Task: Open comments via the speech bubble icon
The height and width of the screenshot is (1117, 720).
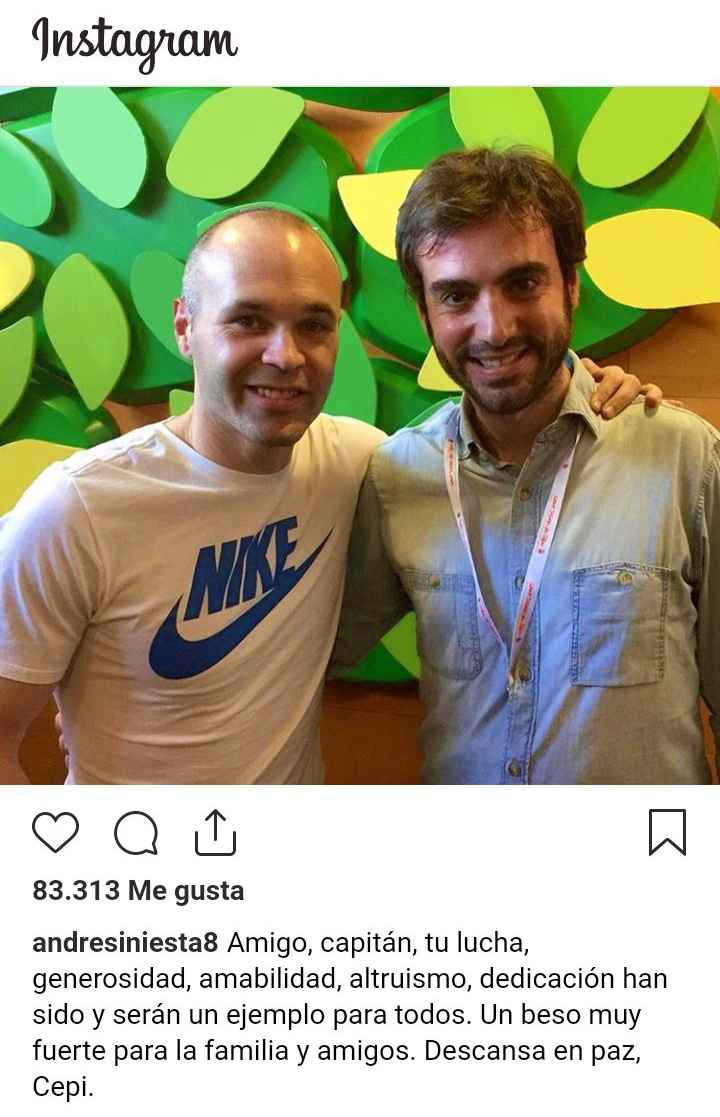Action: 136,833
